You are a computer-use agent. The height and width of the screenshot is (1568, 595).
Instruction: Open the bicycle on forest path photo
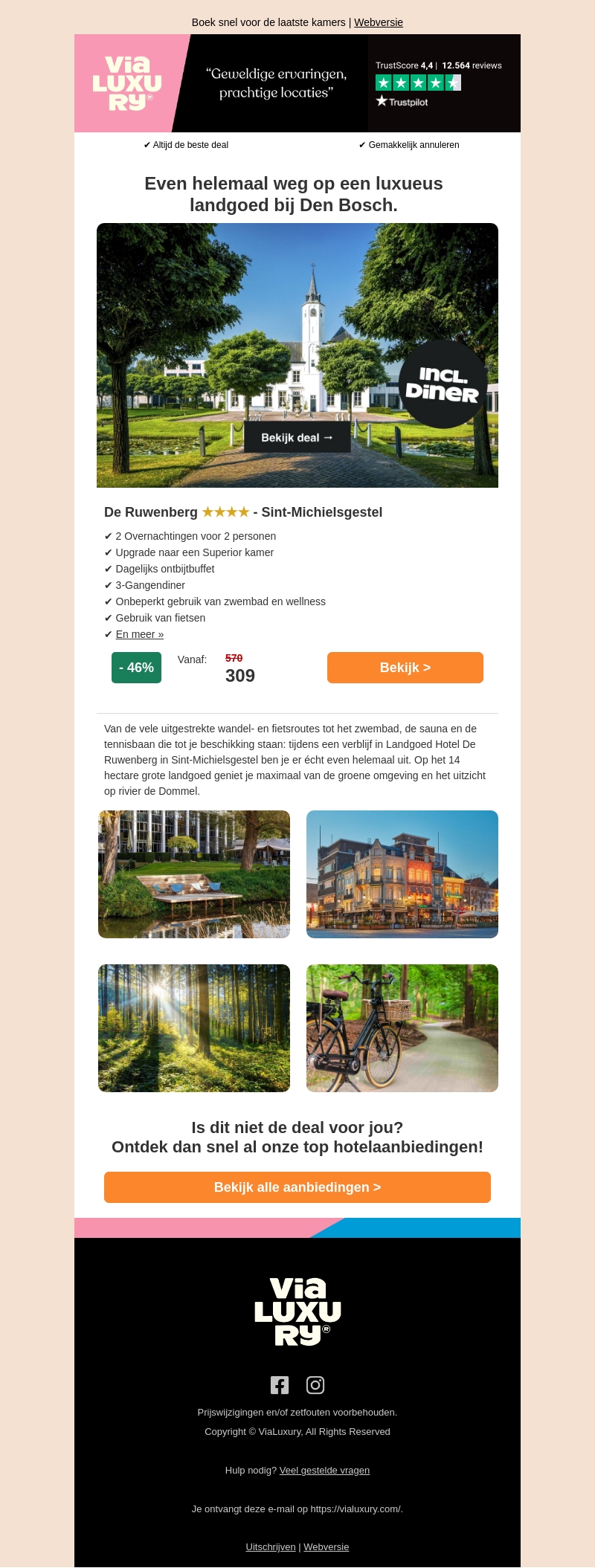pyautogui.click(x=402, y=1028)
